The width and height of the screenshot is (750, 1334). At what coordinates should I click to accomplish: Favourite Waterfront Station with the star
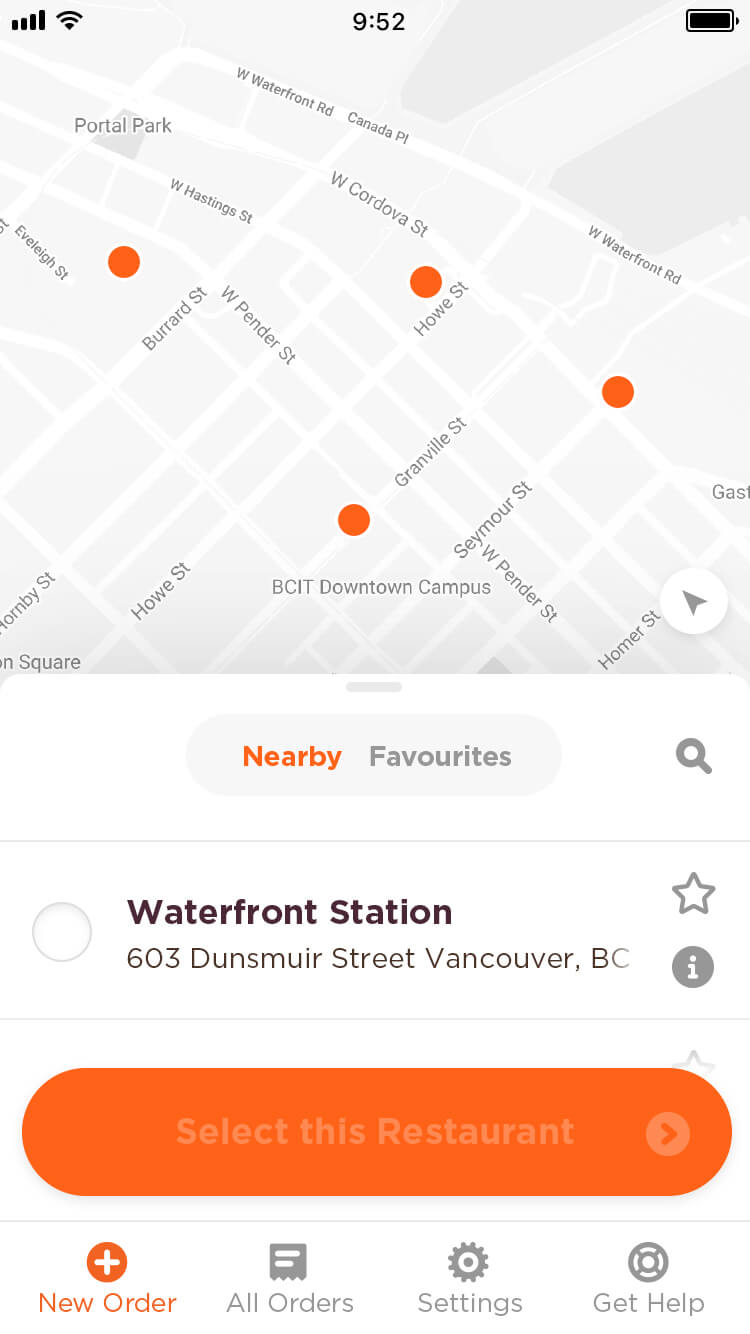693,893
